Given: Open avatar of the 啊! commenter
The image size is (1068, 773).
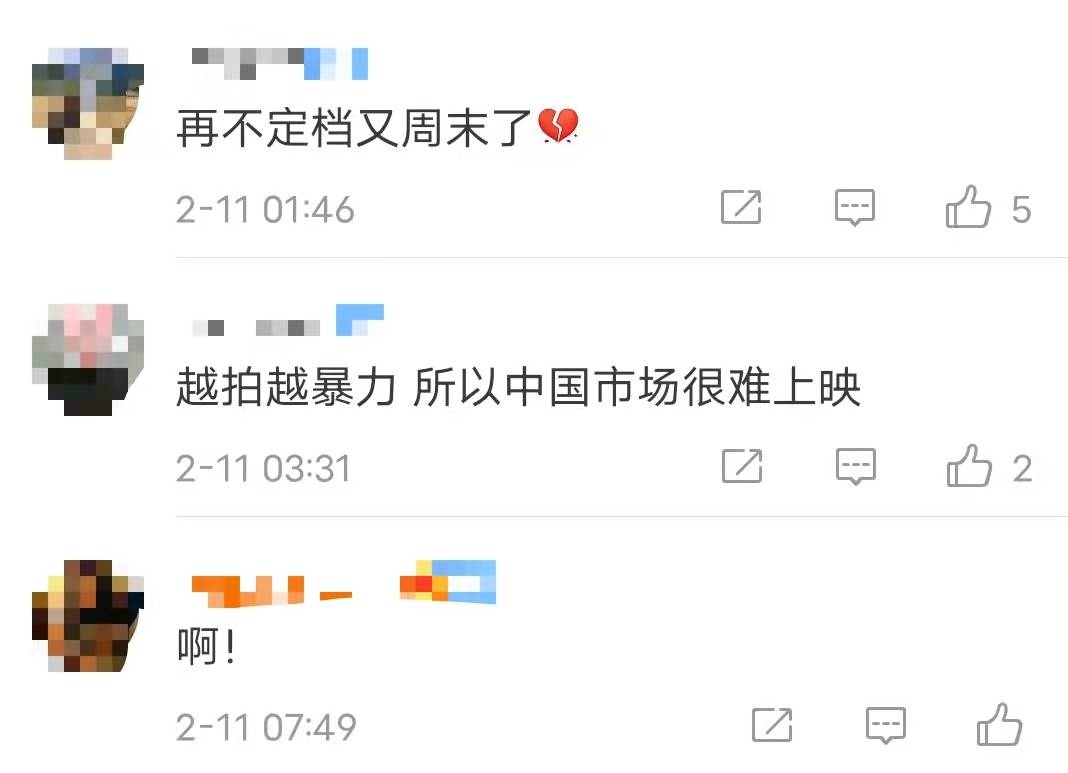Looking at the screenshot, I should pos(87,616).
